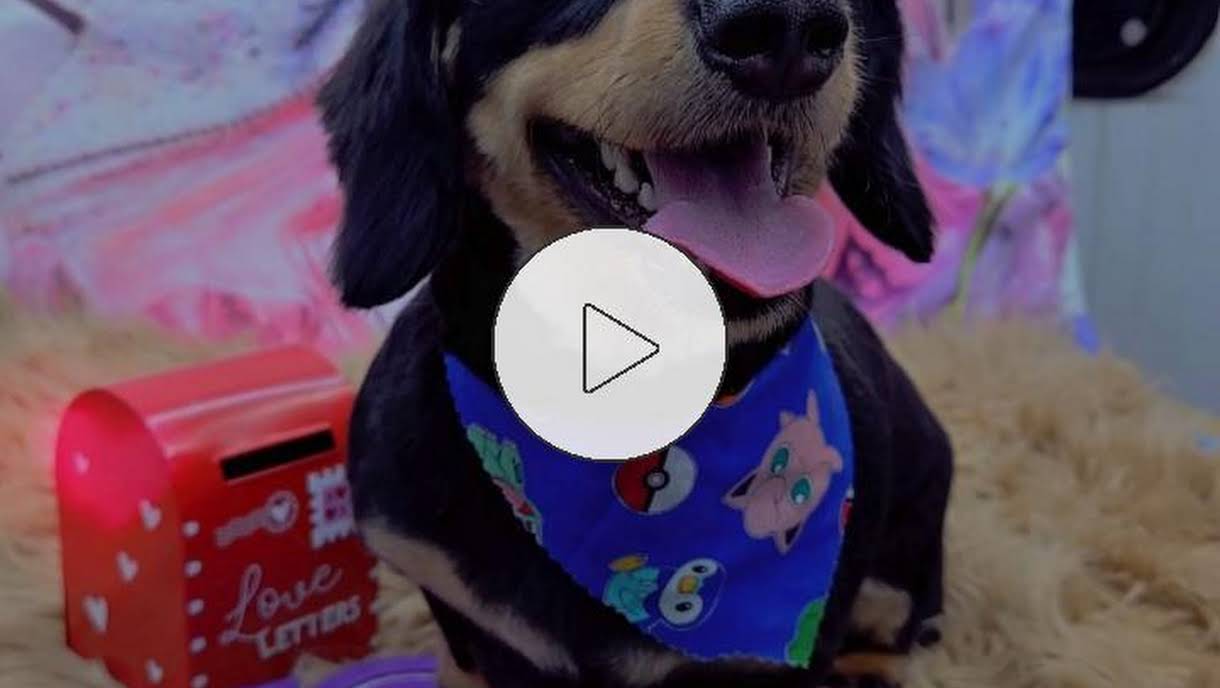Play the dog video

[x=610, y=345]
